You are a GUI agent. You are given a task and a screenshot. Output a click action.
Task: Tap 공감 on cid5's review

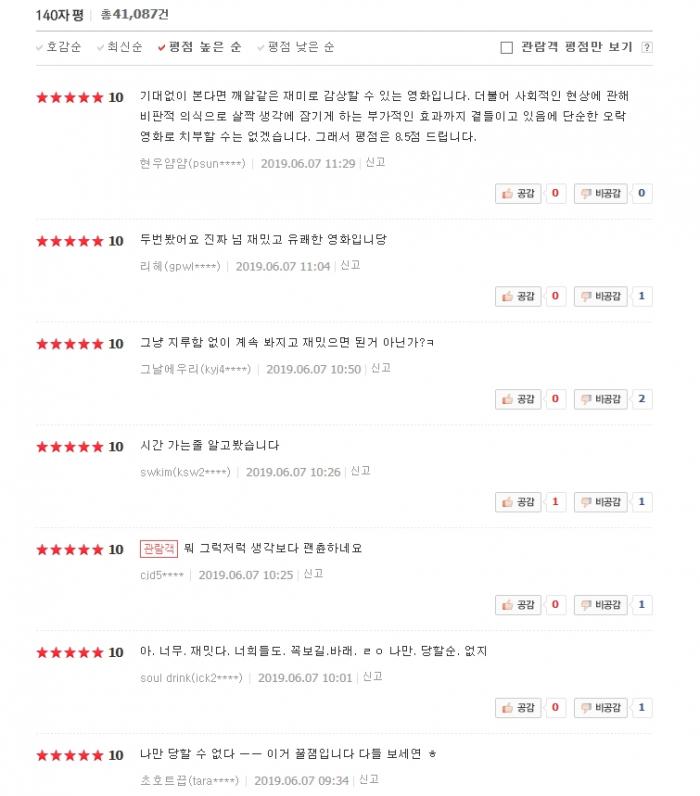[x=519, y=605]
